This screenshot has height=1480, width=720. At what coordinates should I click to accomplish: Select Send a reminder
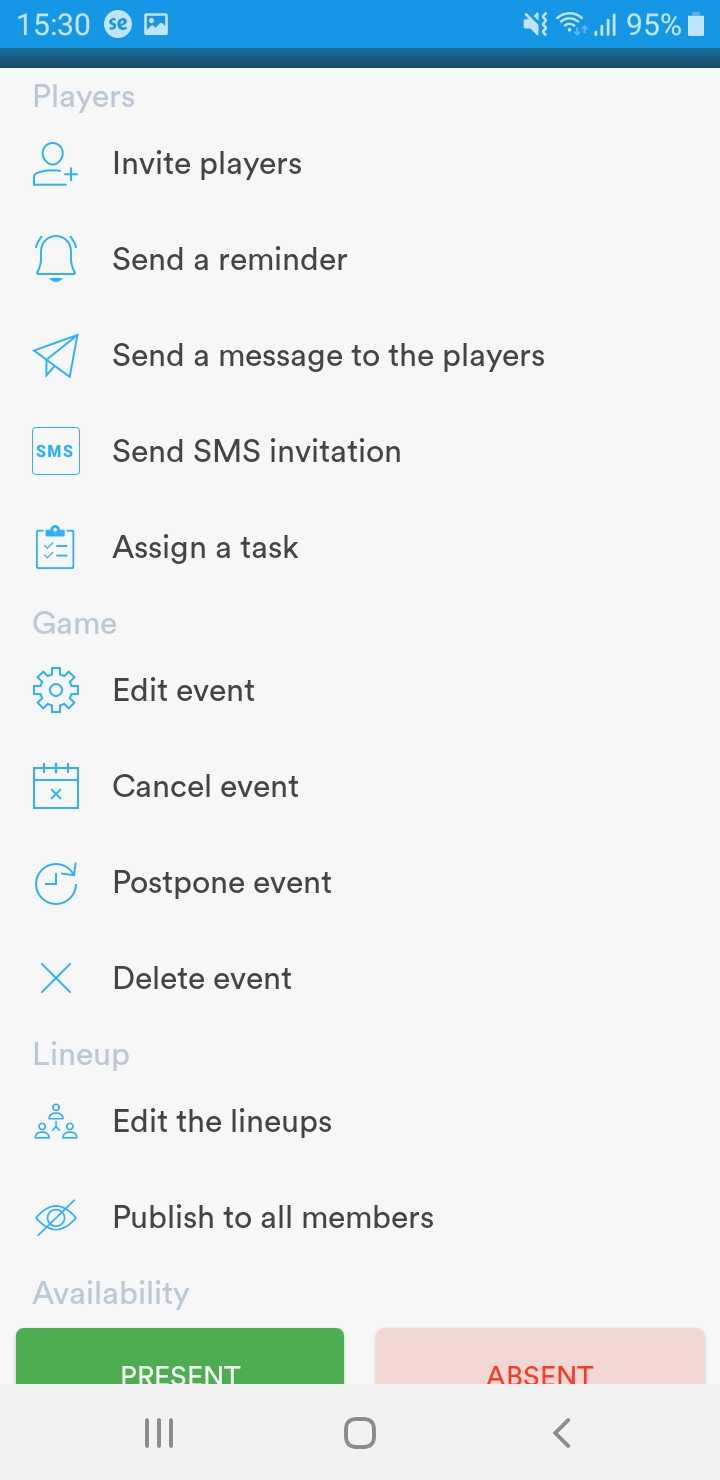click(x=230, y=260)
